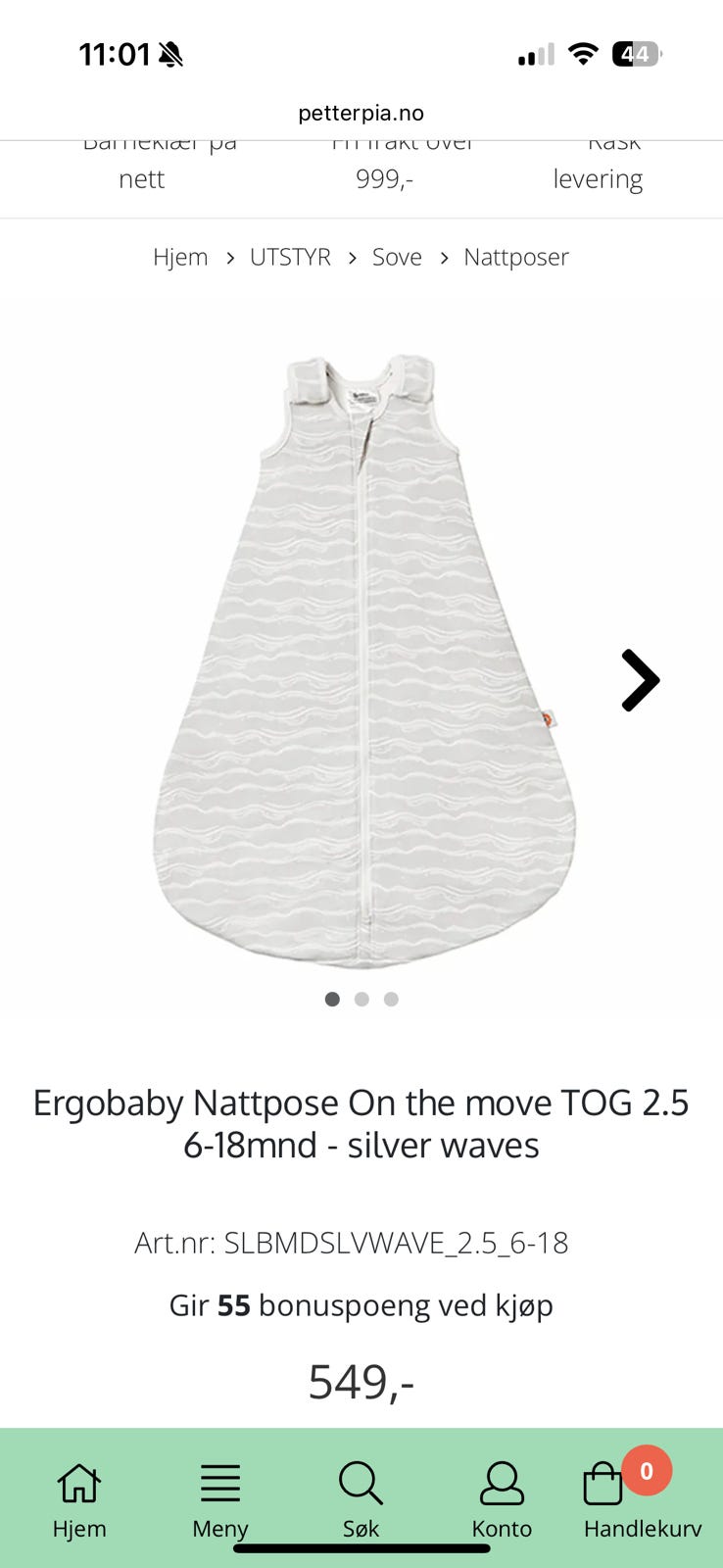Open the UTSTYR breadcrumb category
Screen dimensions: 723x1568
pos(290,257)
